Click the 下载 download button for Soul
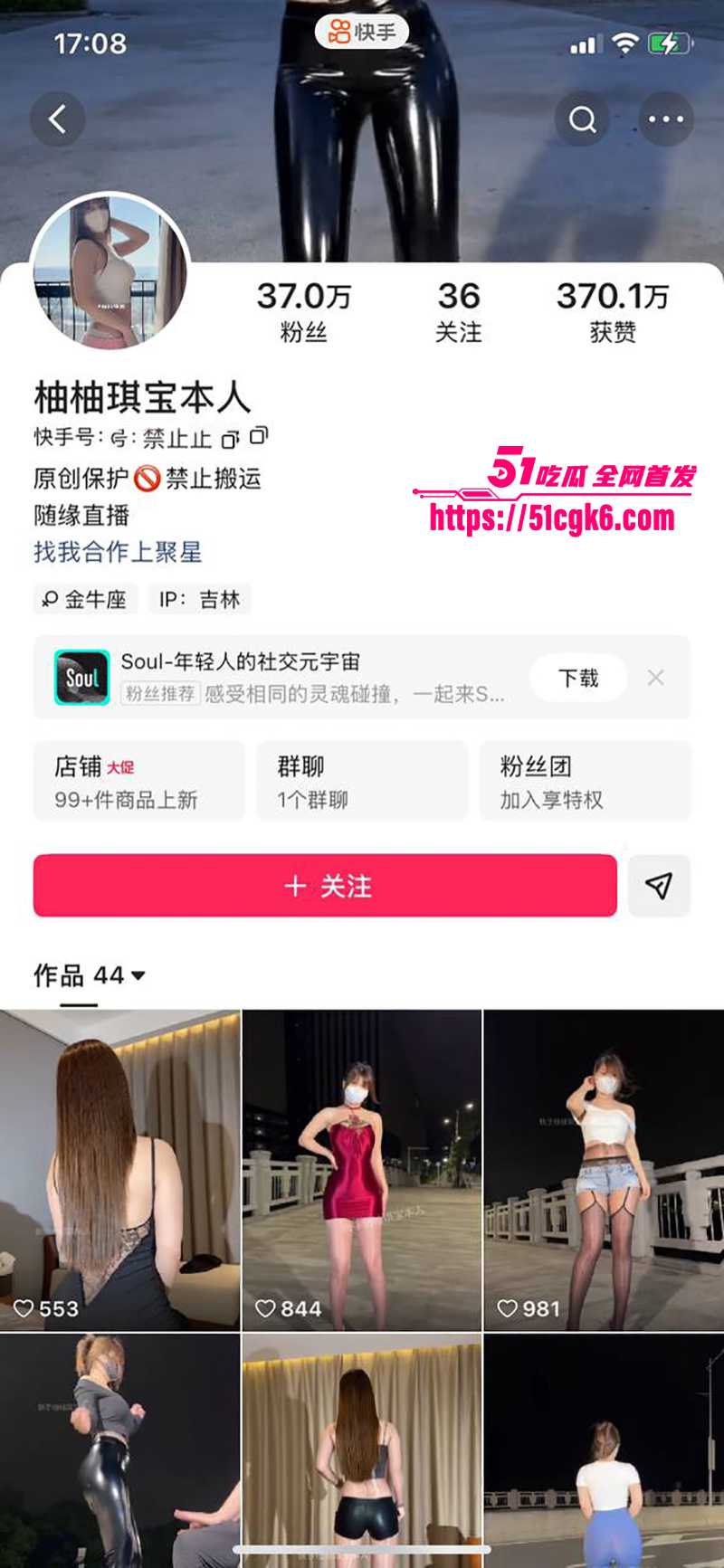Screen dimensions: 724x1568 pyautogui.click(x=578, y=678)
